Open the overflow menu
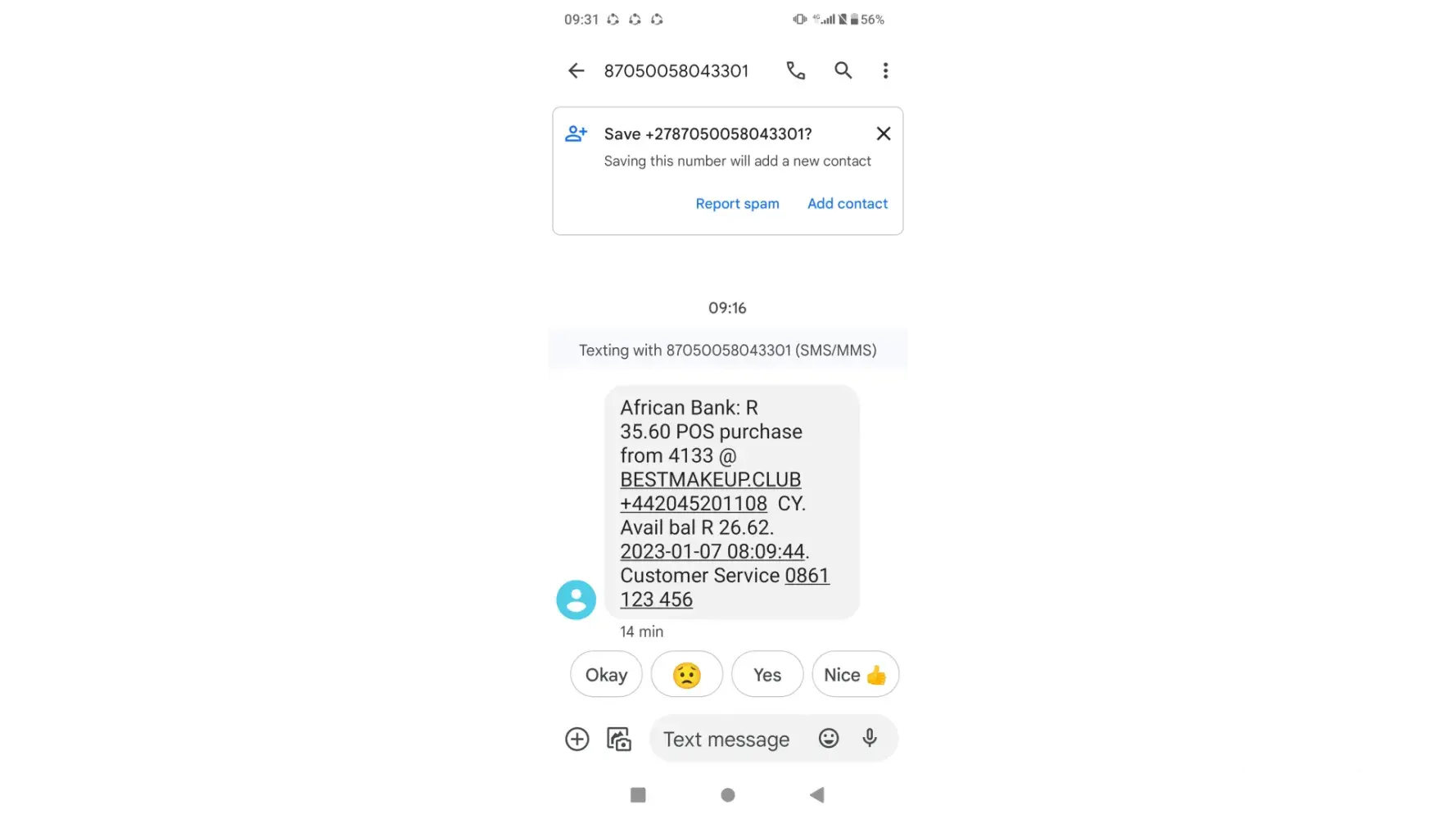Screen dimensions: 1456x819 click(x=885, y=71)
